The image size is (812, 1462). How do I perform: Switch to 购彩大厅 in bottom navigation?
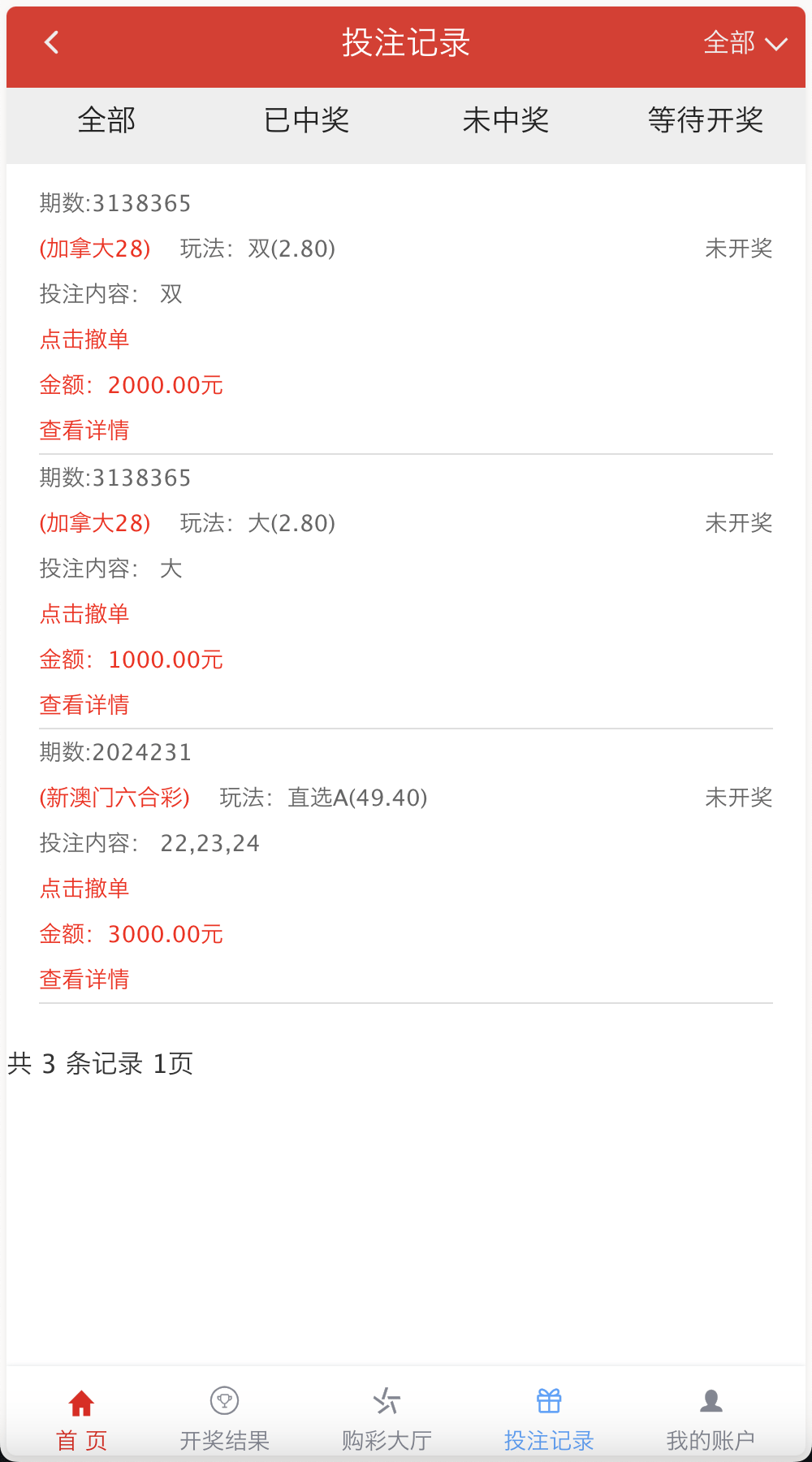point(387,1419)
